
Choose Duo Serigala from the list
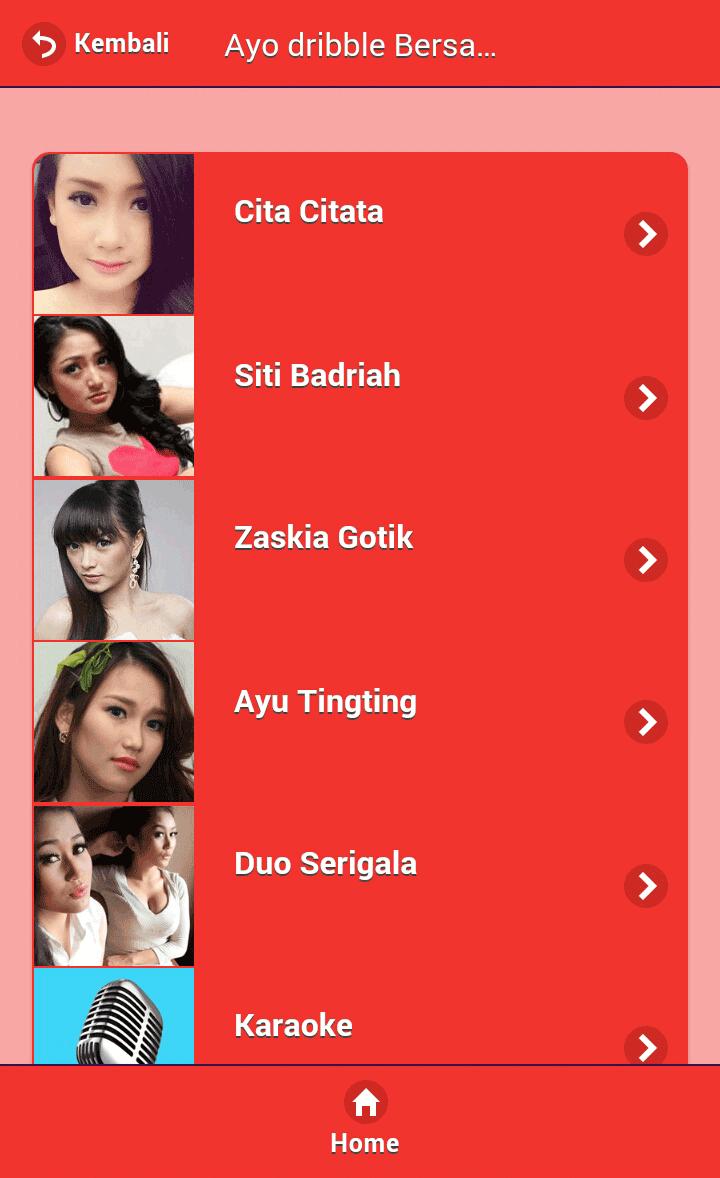pos(360,885)
